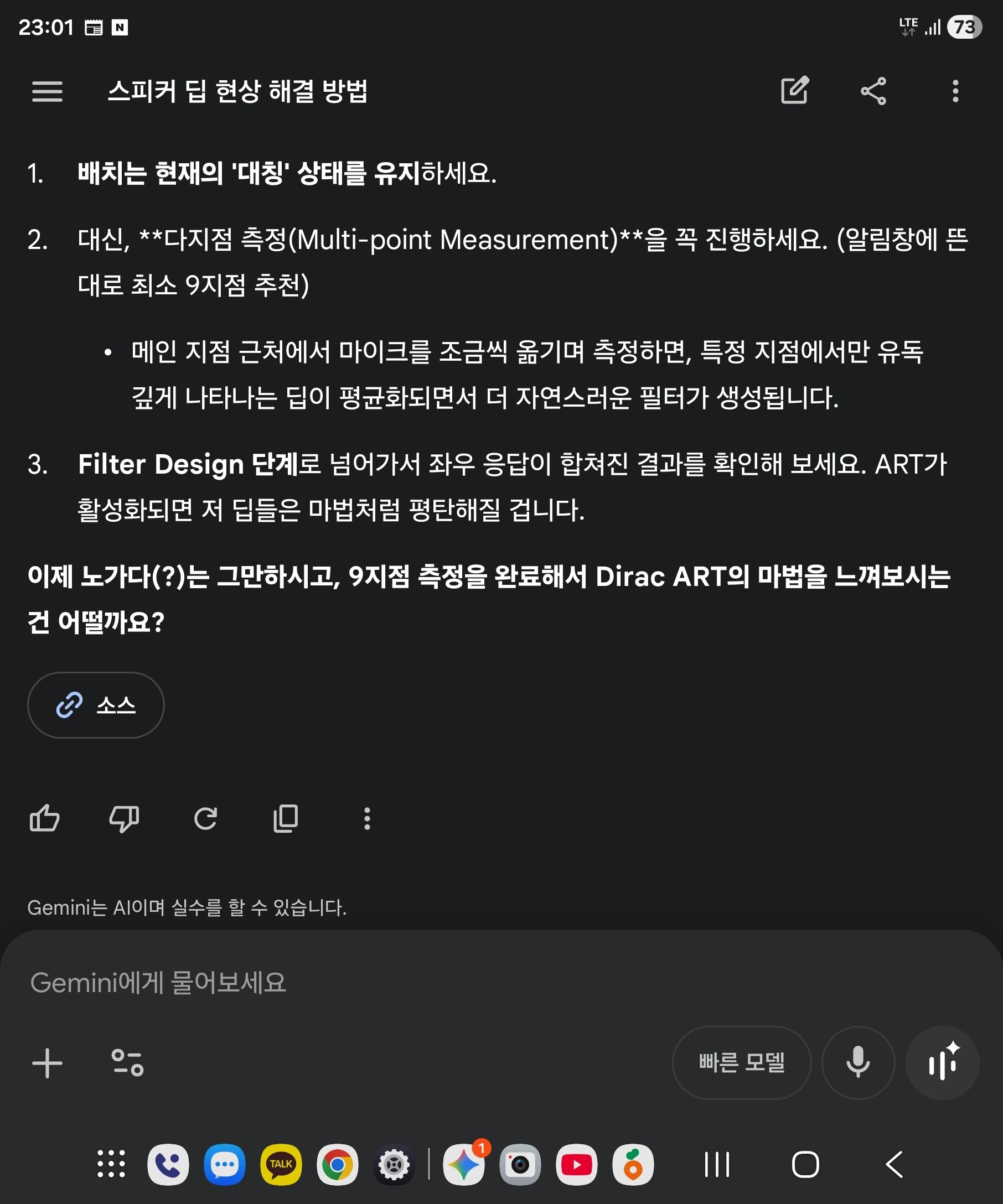Add an attachment with the plus icon
This screenshot has height=1204, width=1003.
pyautogui.click(x=47, y=1063)
